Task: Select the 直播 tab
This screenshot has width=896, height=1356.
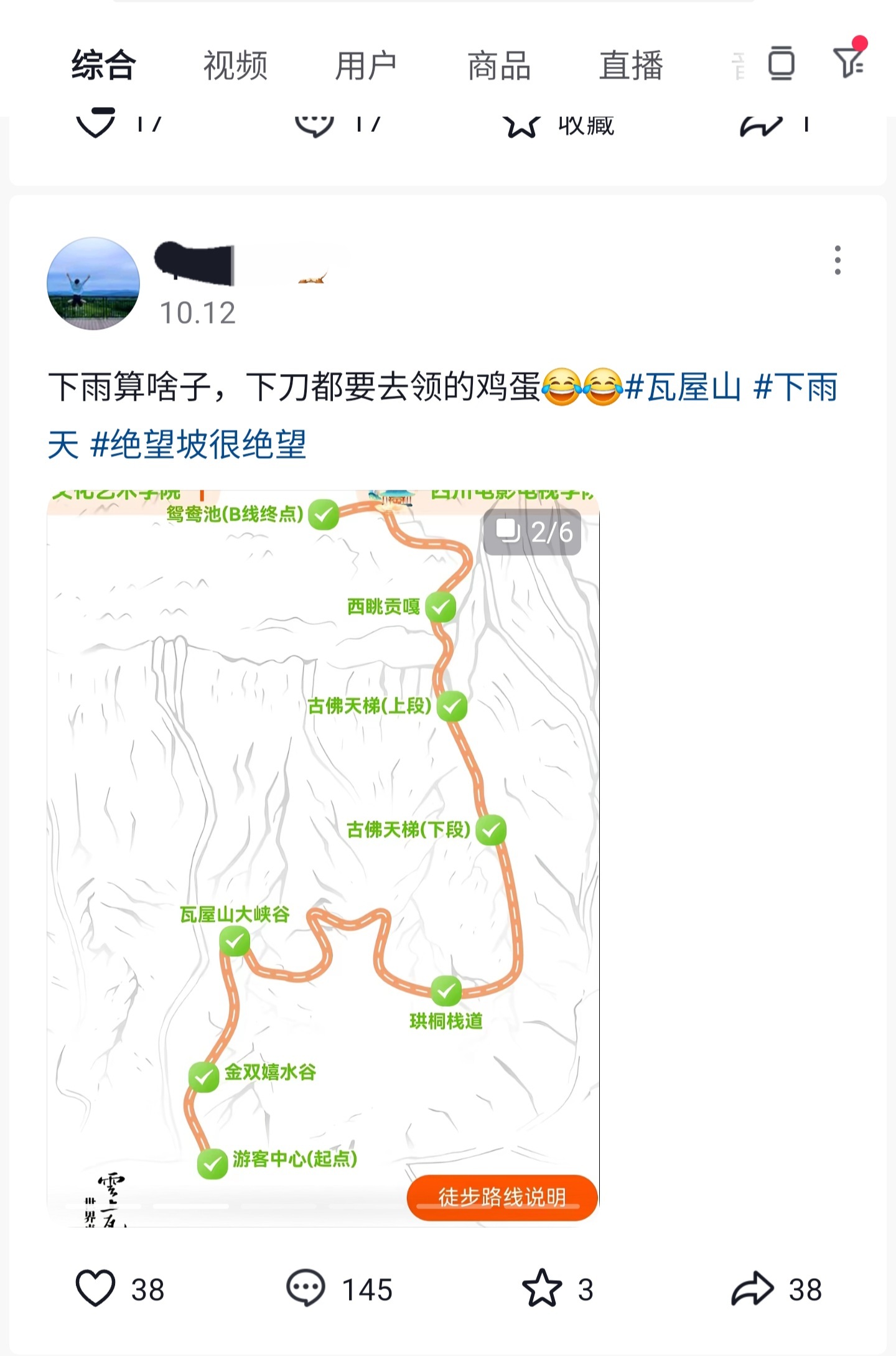Action: click(631, 65)
